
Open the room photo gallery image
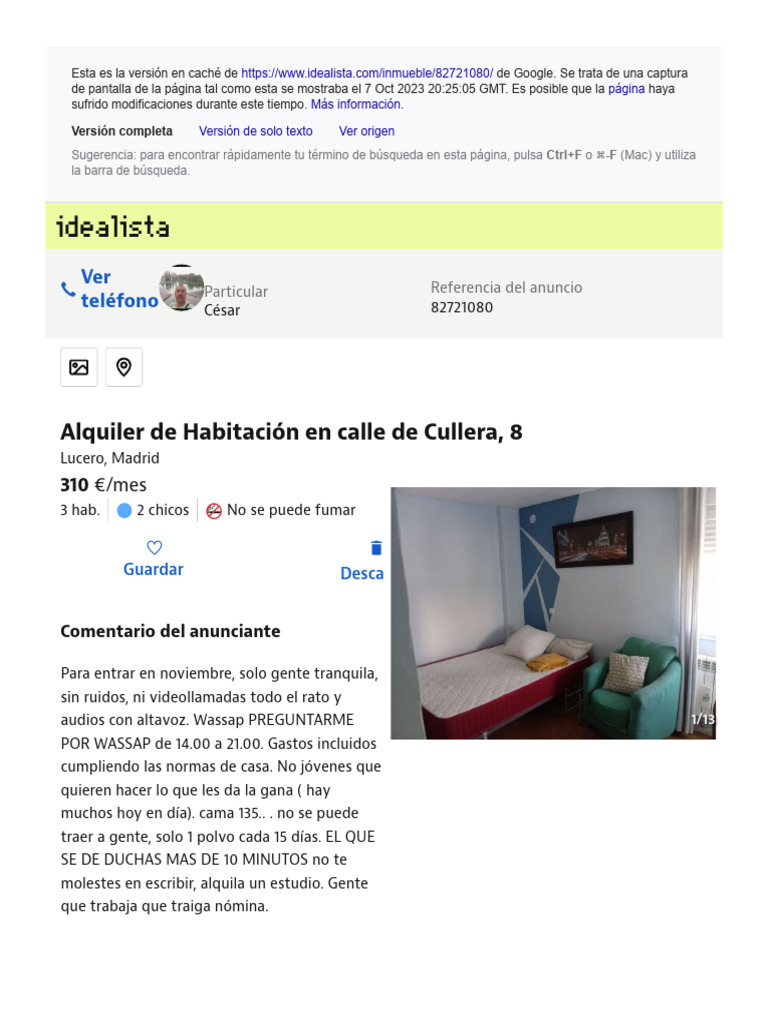(x=553, y=613)
